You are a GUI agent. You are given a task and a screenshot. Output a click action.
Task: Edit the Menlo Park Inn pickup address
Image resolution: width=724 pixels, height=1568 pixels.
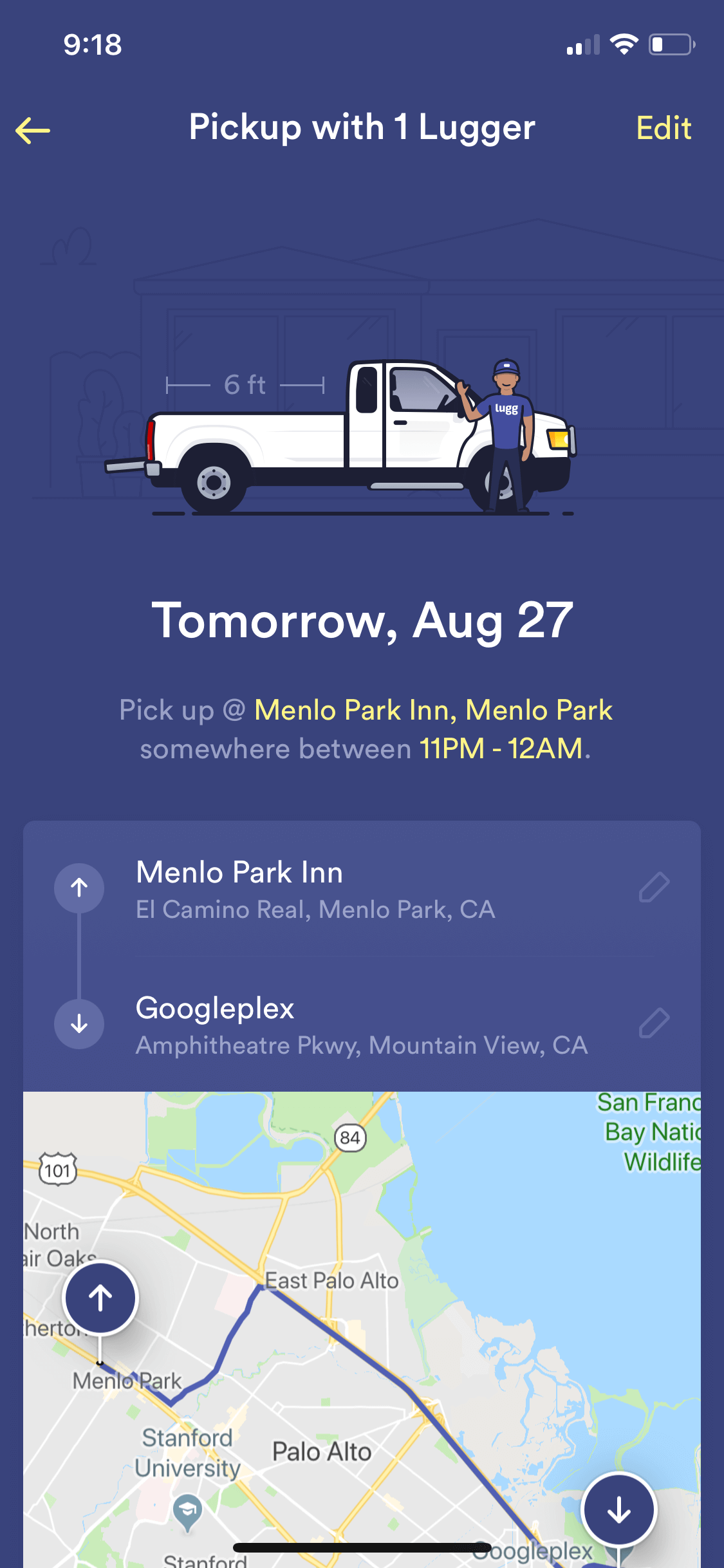tap(654, 888)
